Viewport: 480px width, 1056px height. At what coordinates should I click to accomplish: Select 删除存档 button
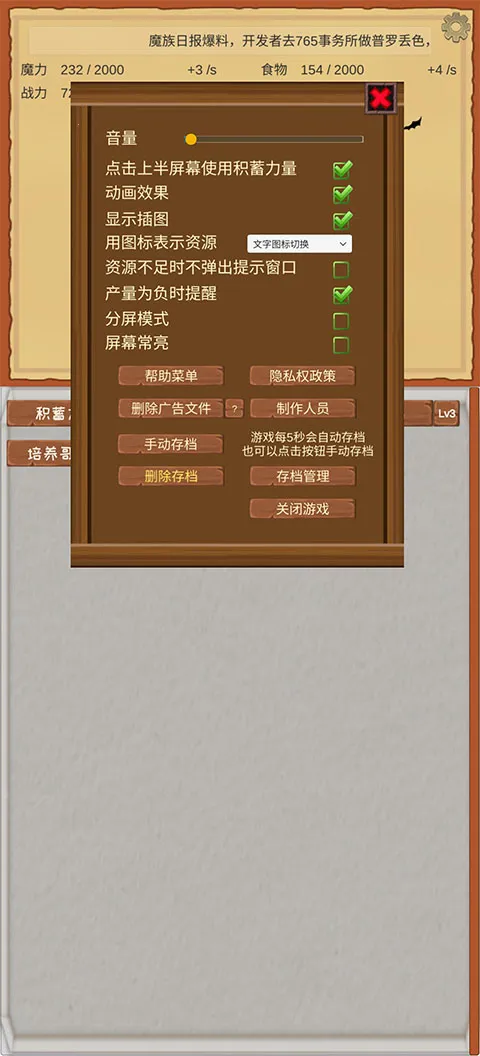(171, 476)
